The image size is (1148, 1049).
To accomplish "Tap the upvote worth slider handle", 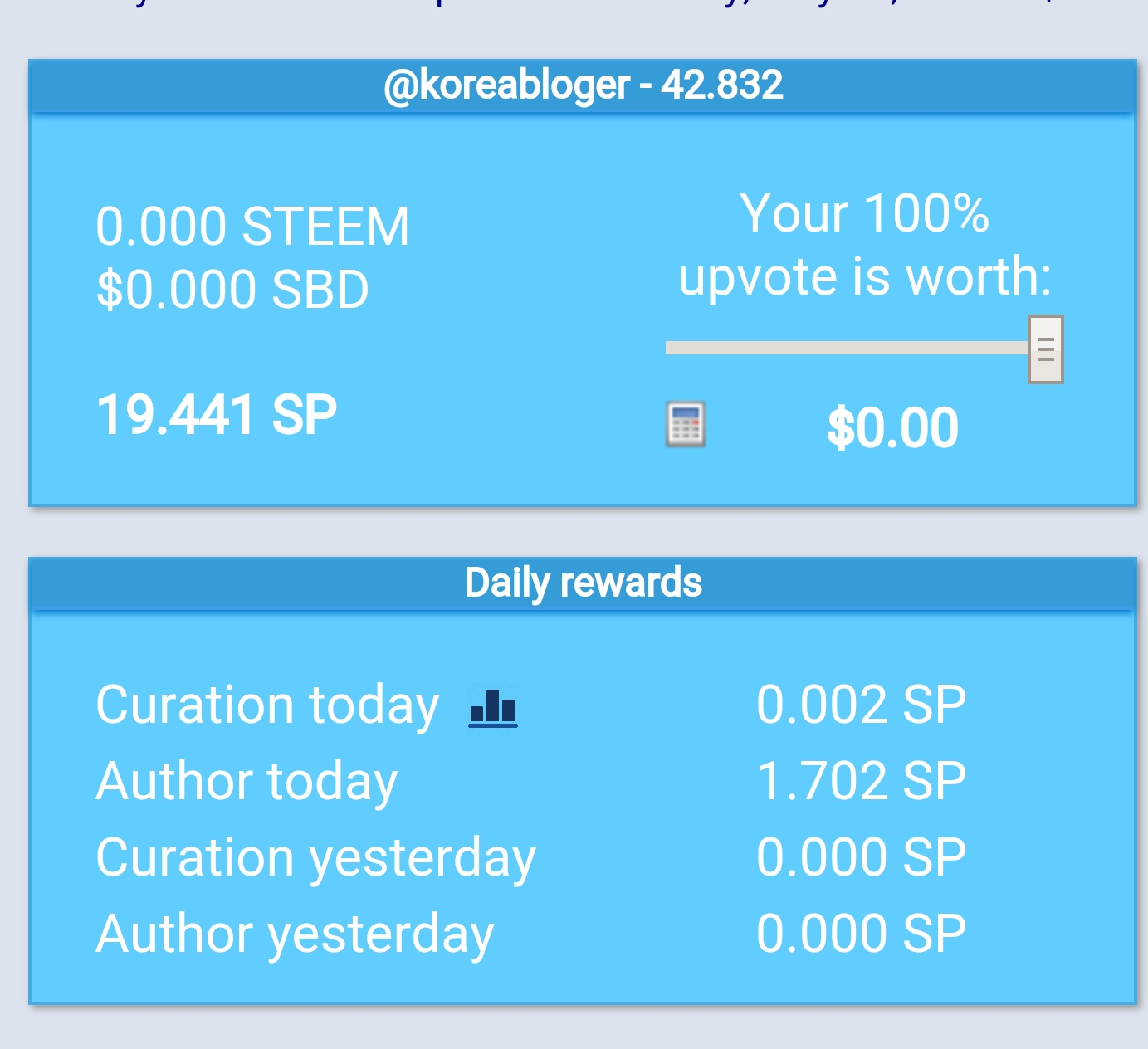I will click(1045, 349).
